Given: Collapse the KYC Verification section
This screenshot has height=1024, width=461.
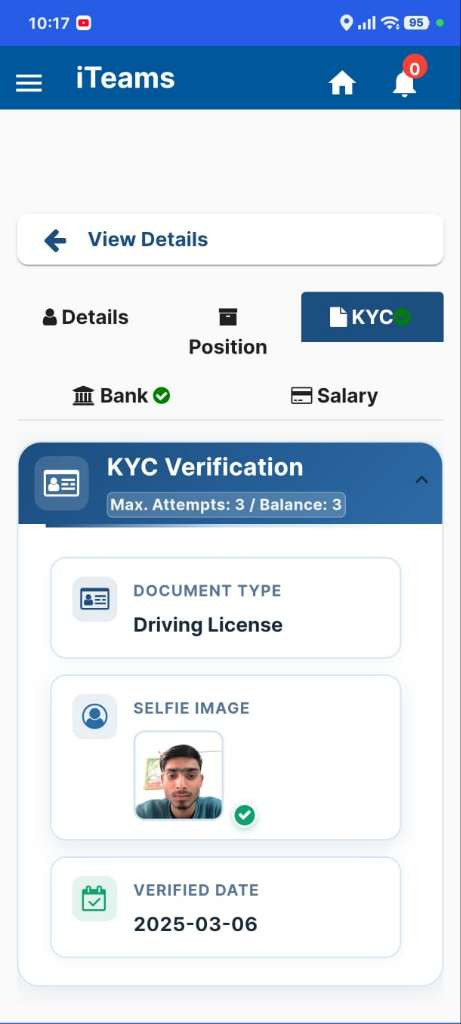Looking at the screenshot, I should pos(422,481).
